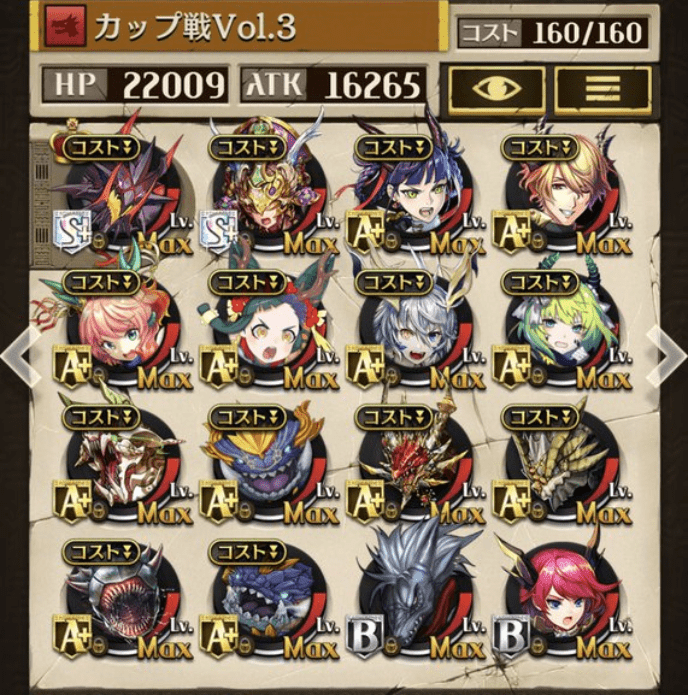Image resolution: width=688 pixels, height=695 pixels.
Task: Select the golden winged beast card
Action: 556,465
